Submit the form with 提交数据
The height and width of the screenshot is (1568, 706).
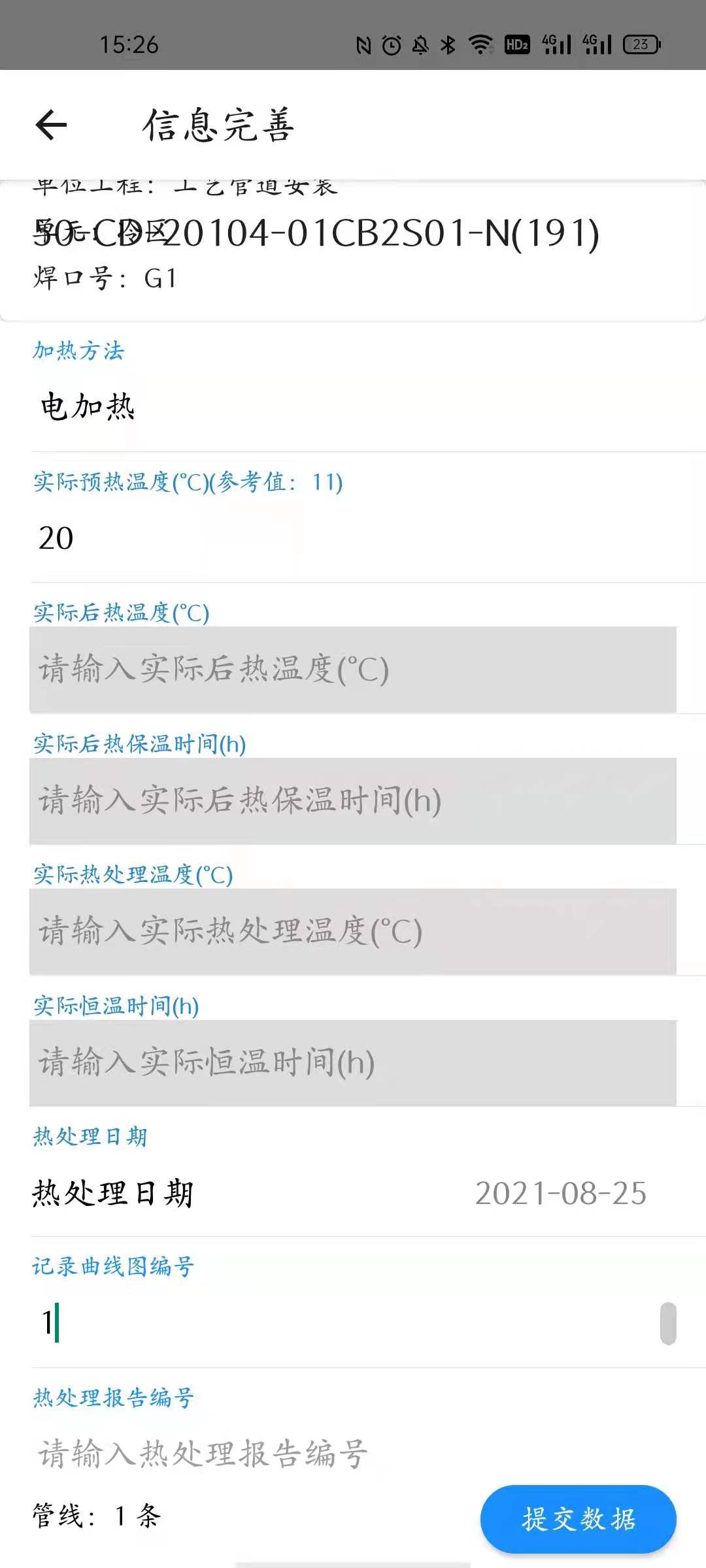click(578, 1519)
